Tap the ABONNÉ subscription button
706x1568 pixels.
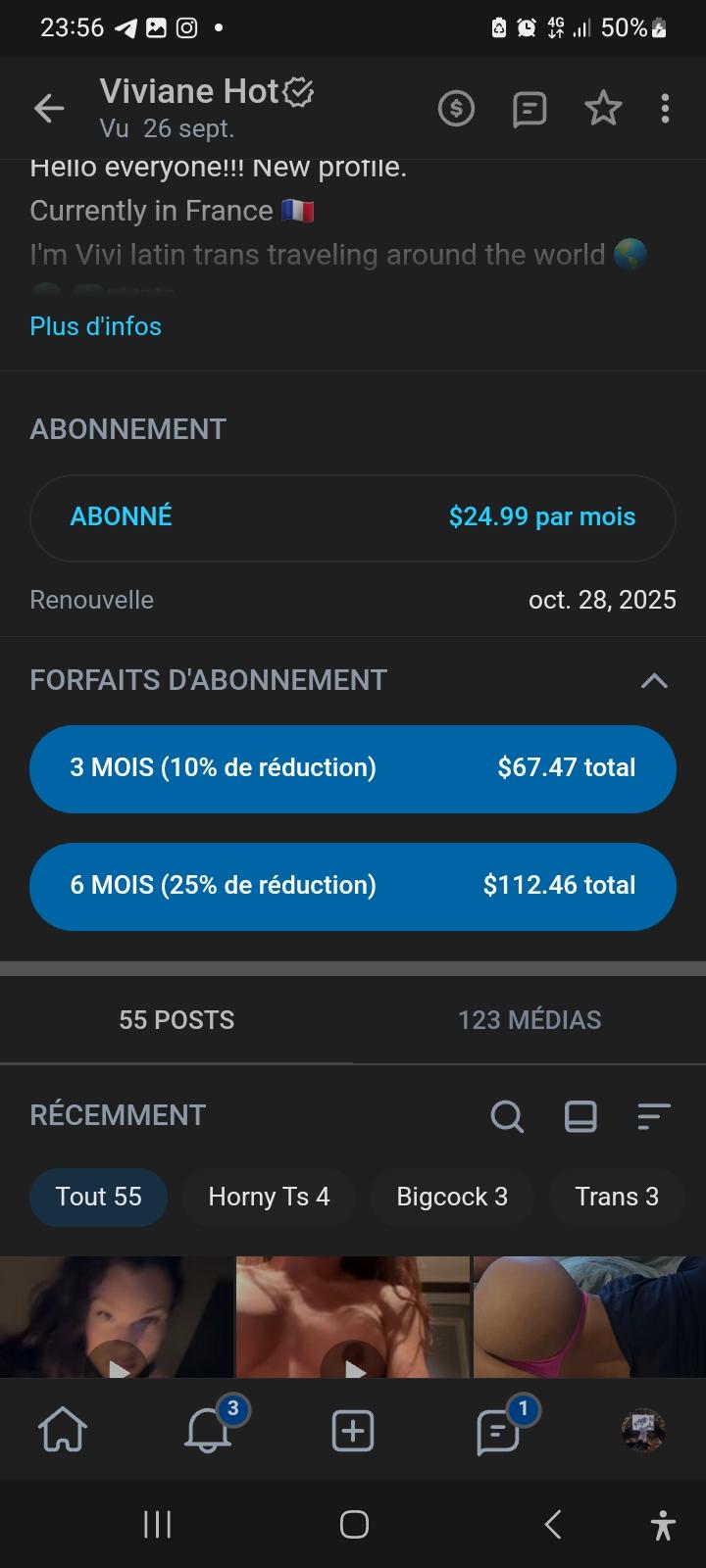click(x=352, y=517)
